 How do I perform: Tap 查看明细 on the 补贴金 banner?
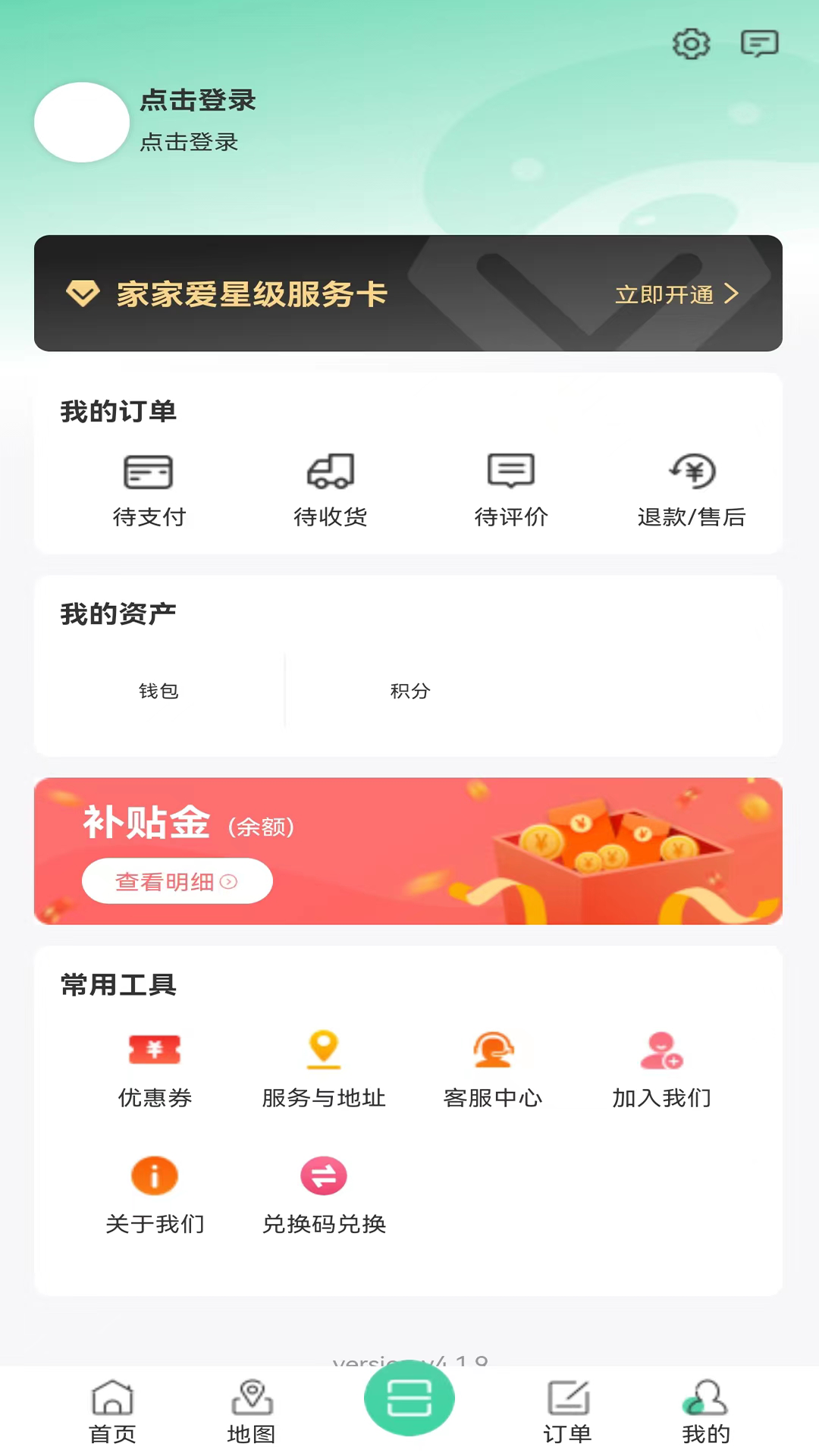click(177, 881)
